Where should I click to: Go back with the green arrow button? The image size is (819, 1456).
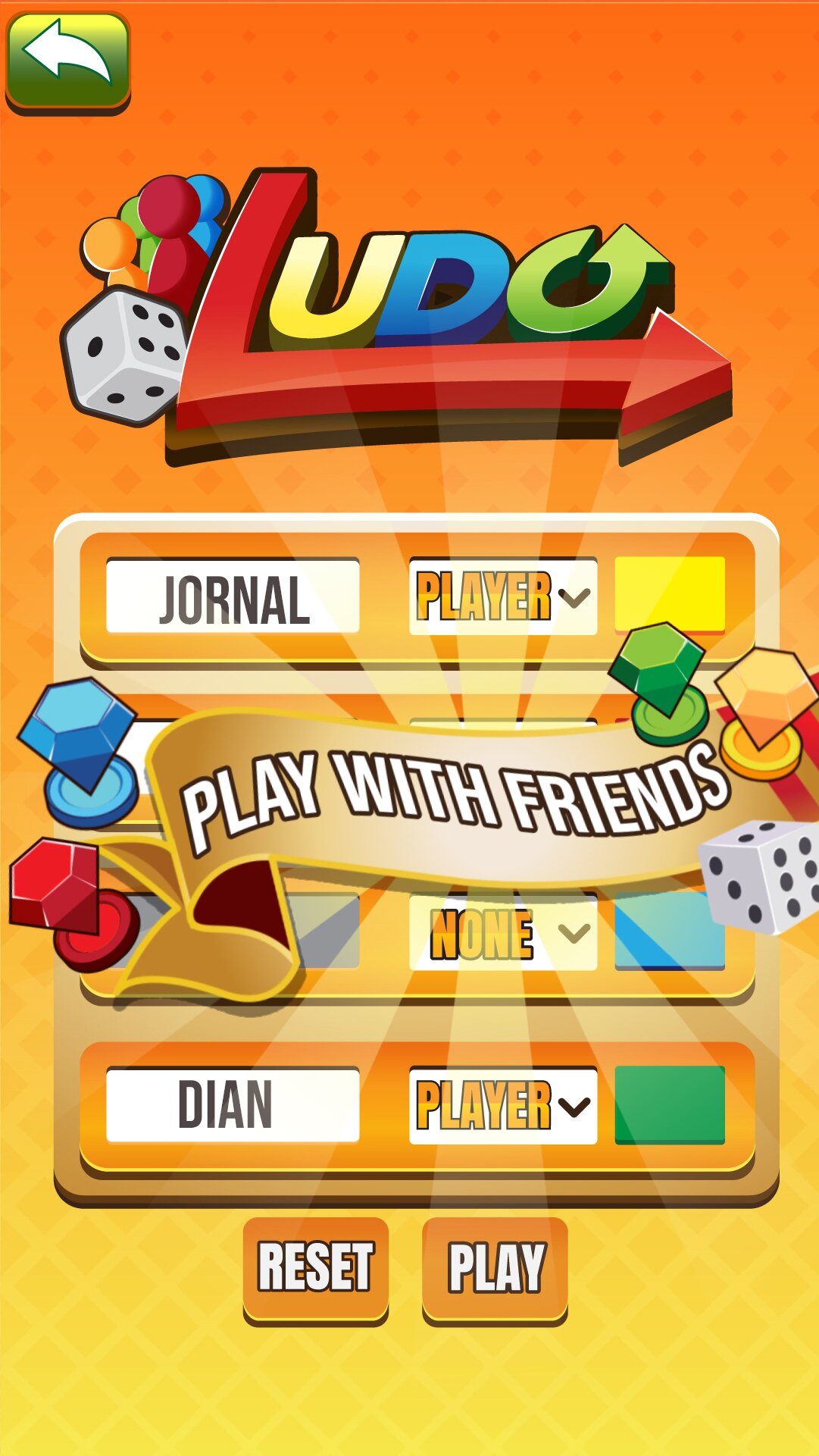[x=67, y=60]
